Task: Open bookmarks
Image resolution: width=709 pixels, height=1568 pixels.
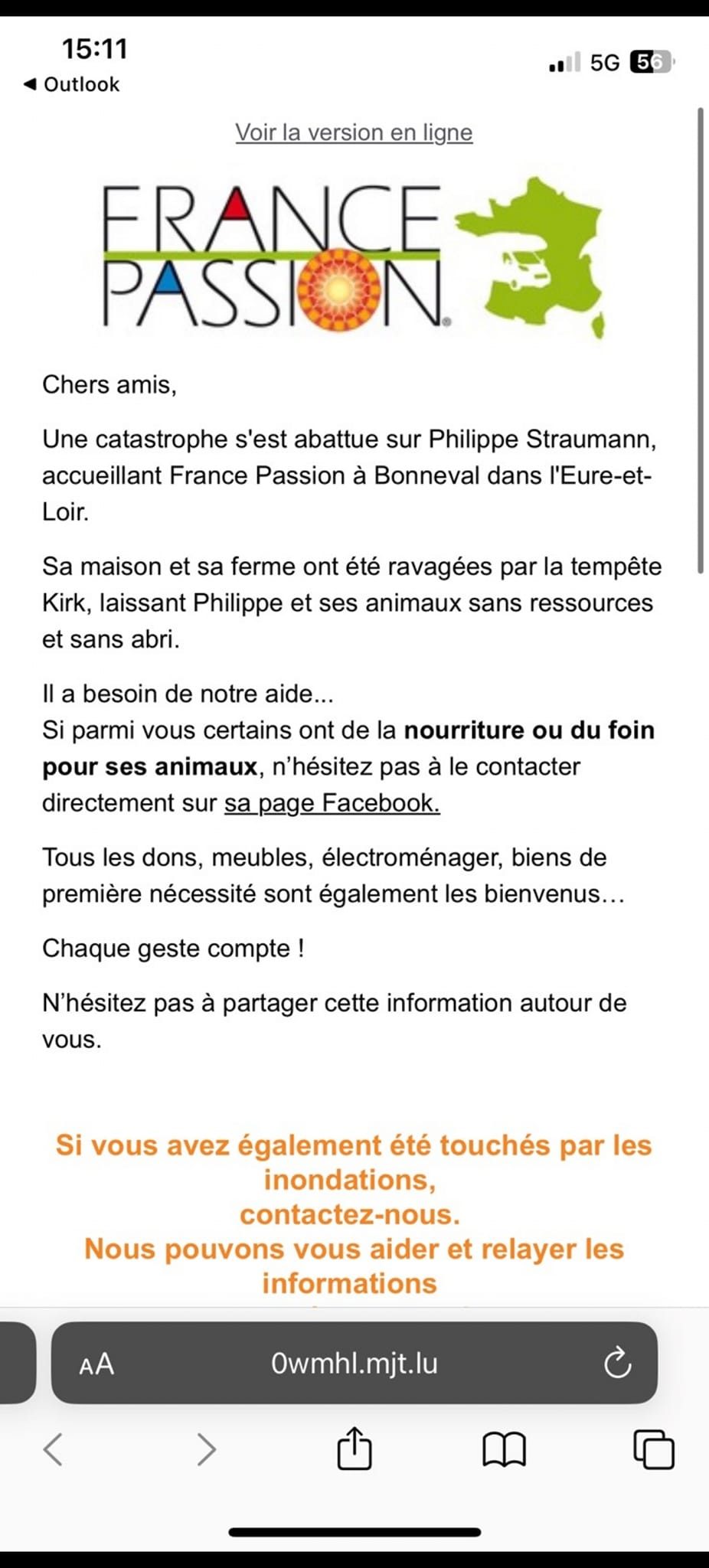Action: pos(505,1449)
